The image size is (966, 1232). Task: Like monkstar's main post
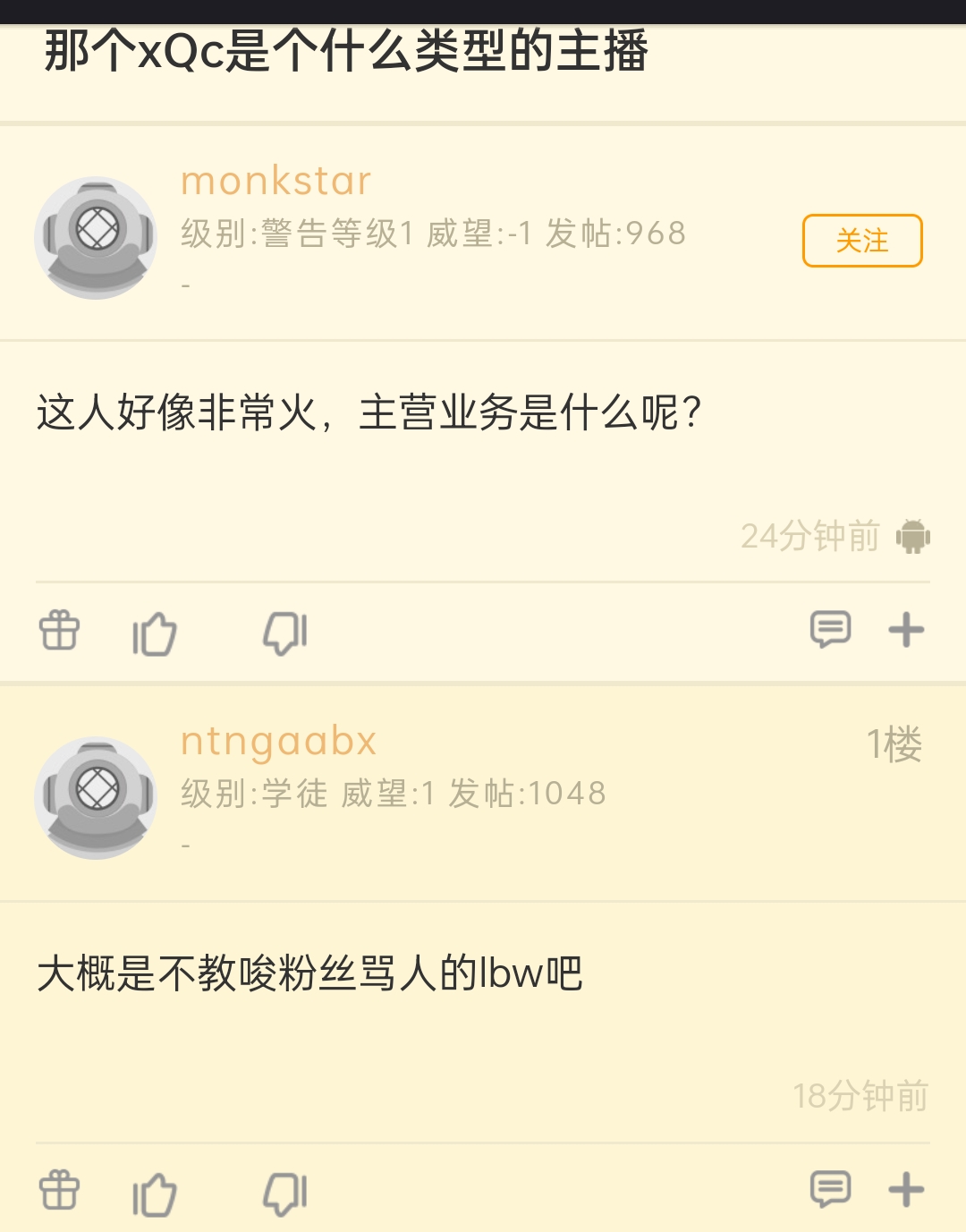point(155,633)
